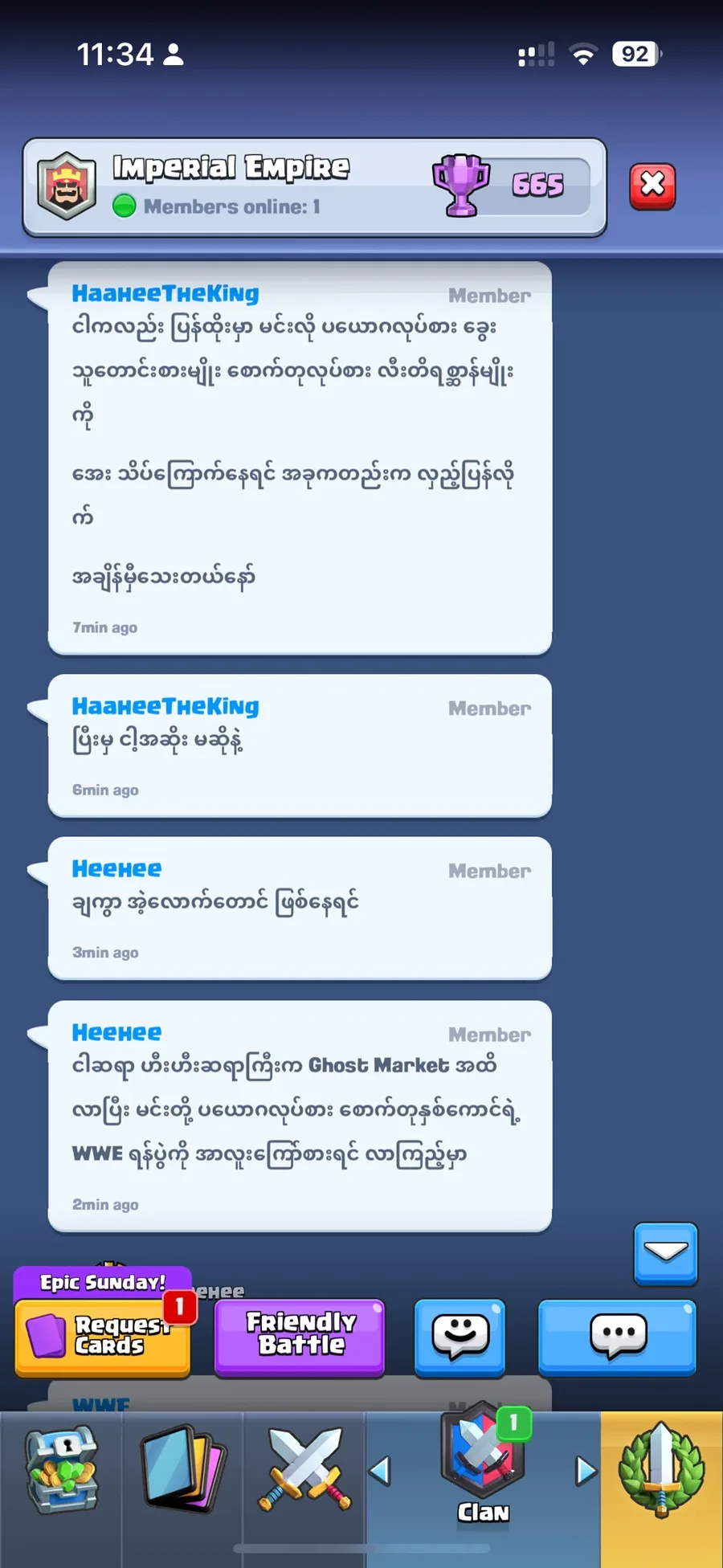Screen dimensions: 723x1568
Task: Start a Friendly Battle
Action: point(300,1335)
